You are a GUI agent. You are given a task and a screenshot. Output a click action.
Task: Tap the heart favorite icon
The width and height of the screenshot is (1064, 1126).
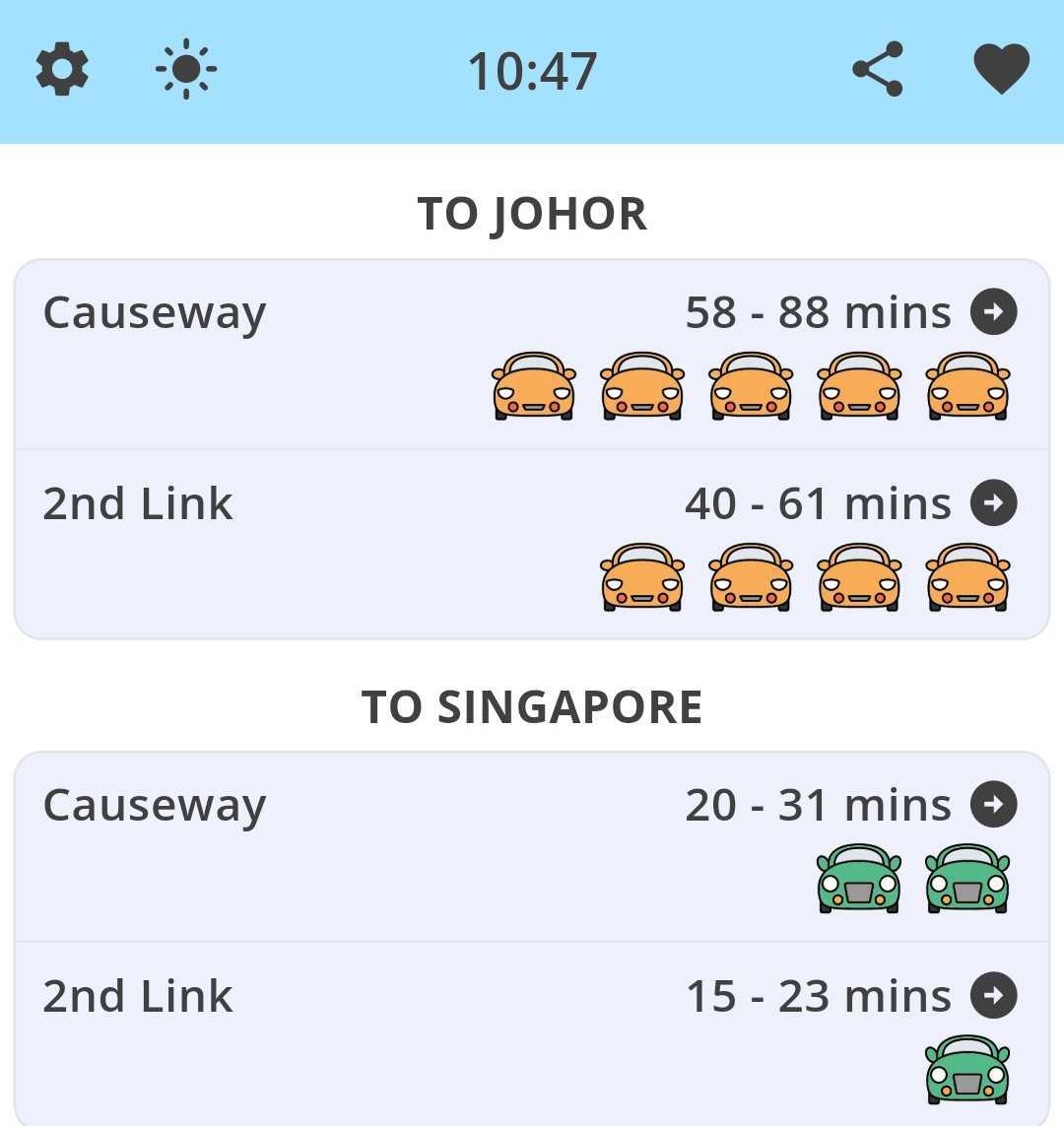click(1001, 70)
